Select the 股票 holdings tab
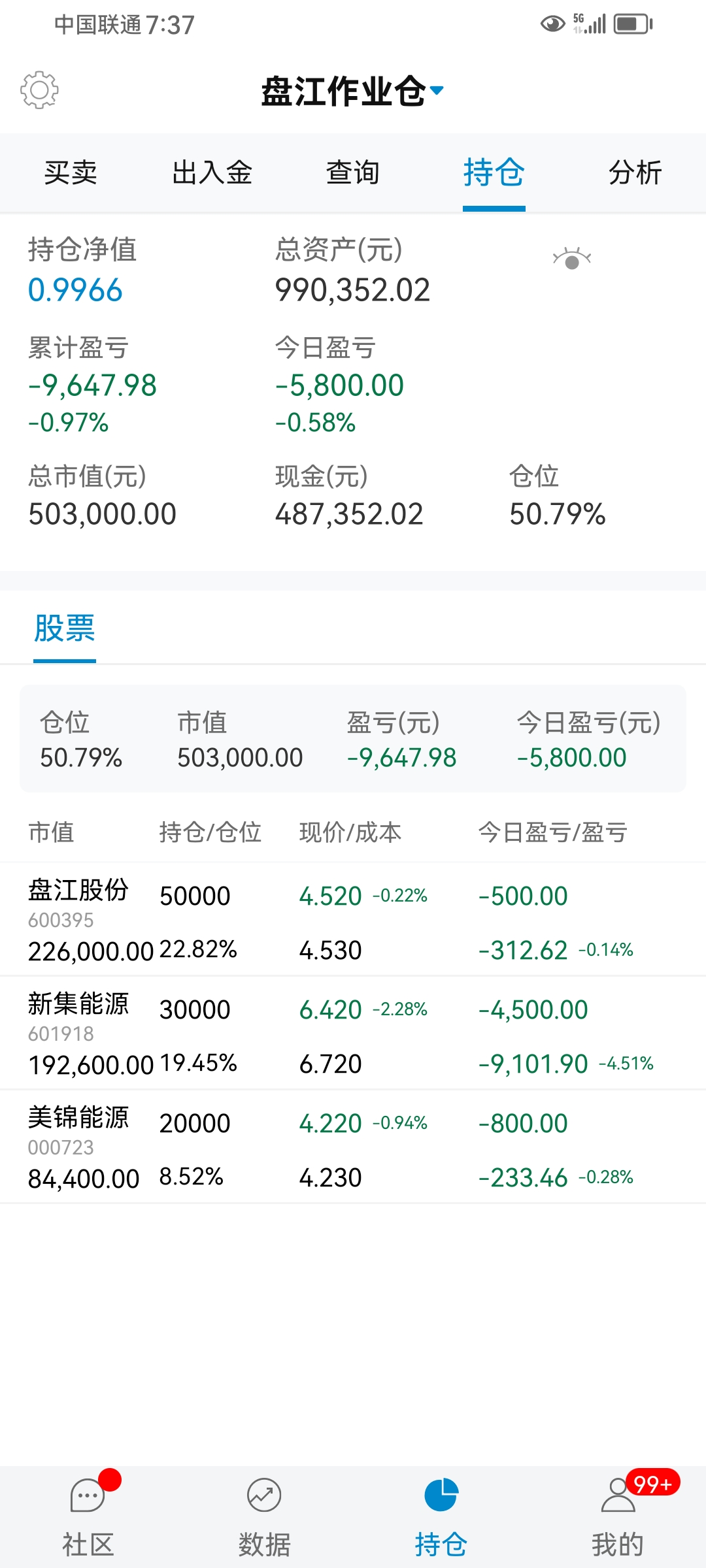 coord(65,629)
